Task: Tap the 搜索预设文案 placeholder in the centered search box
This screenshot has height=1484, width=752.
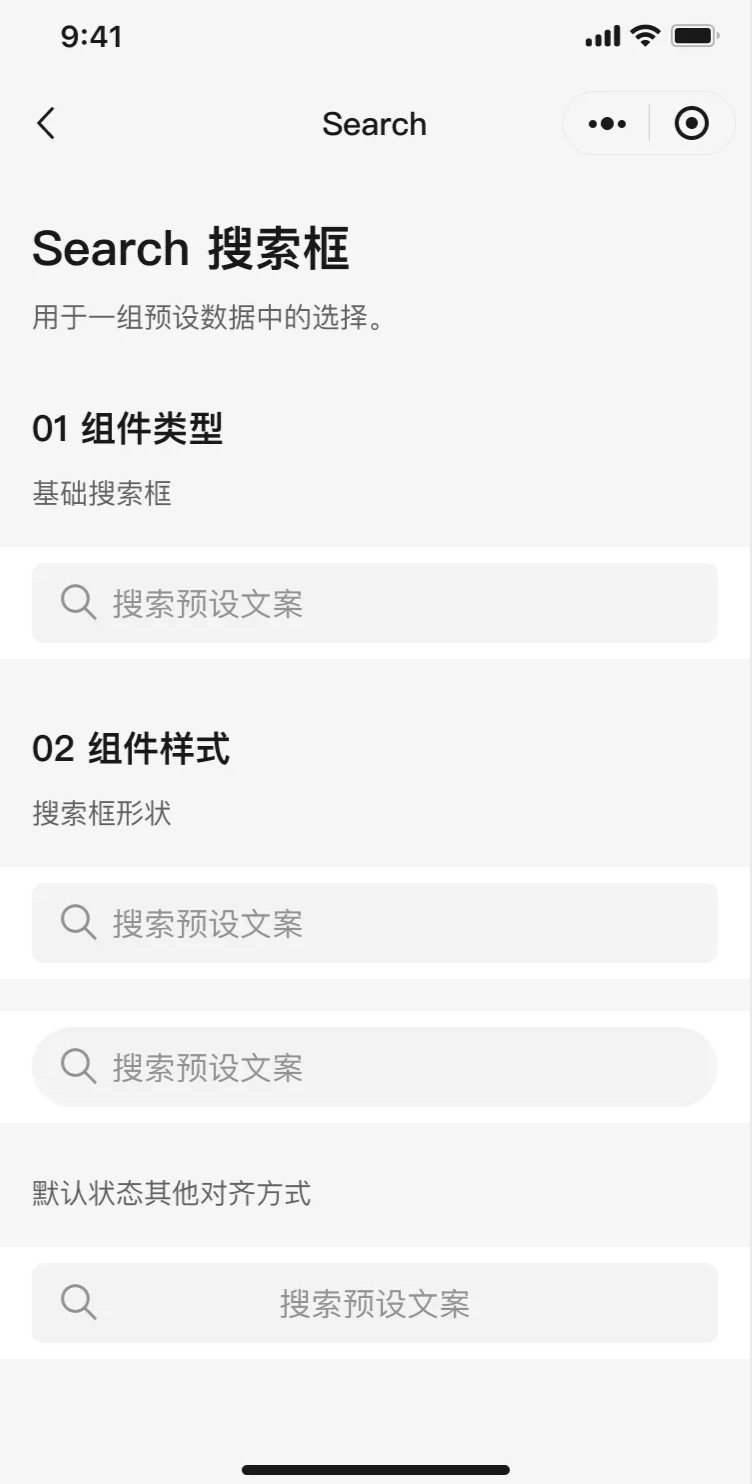Action: pyautogui.click(x=375, y=1303)
